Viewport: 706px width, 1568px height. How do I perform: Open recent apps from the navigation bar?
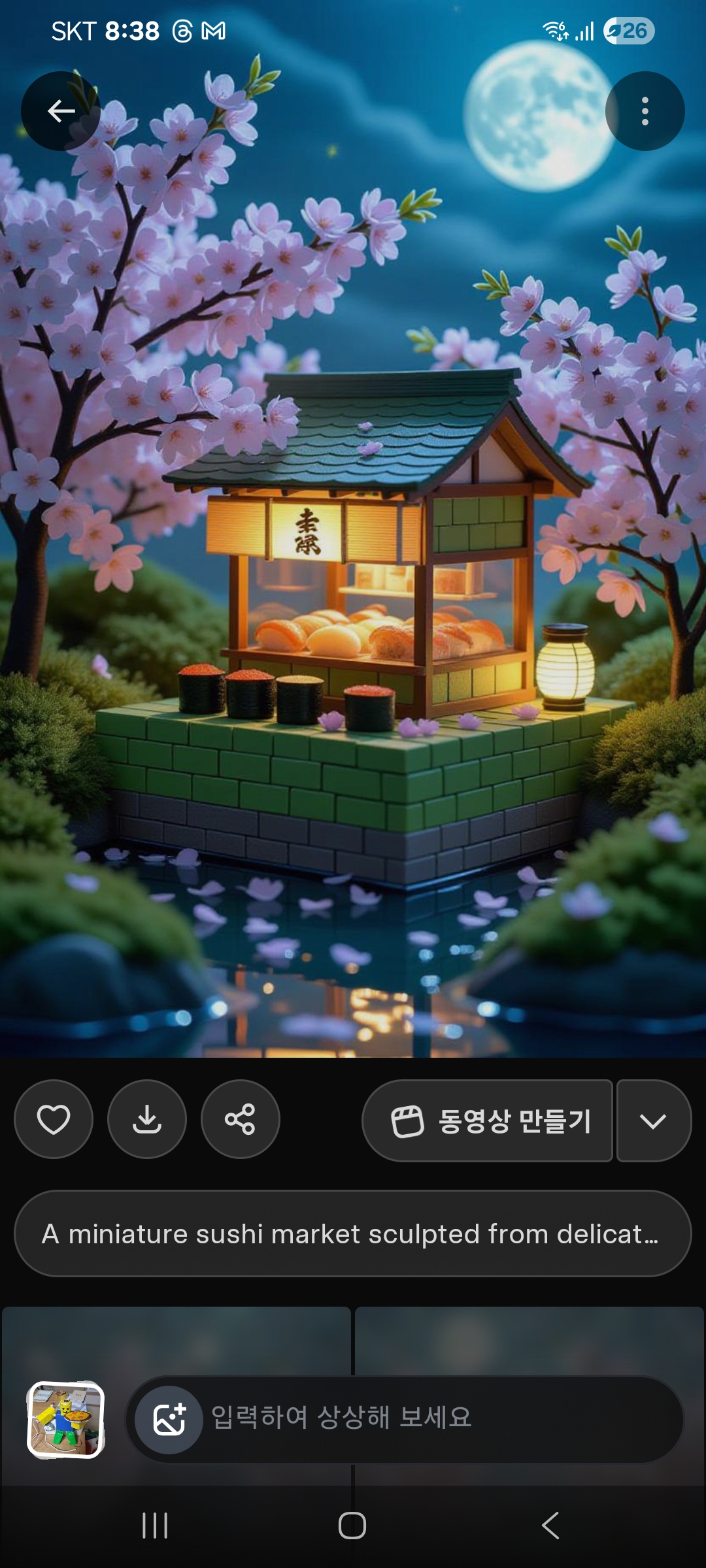[x=155, y=1526]
